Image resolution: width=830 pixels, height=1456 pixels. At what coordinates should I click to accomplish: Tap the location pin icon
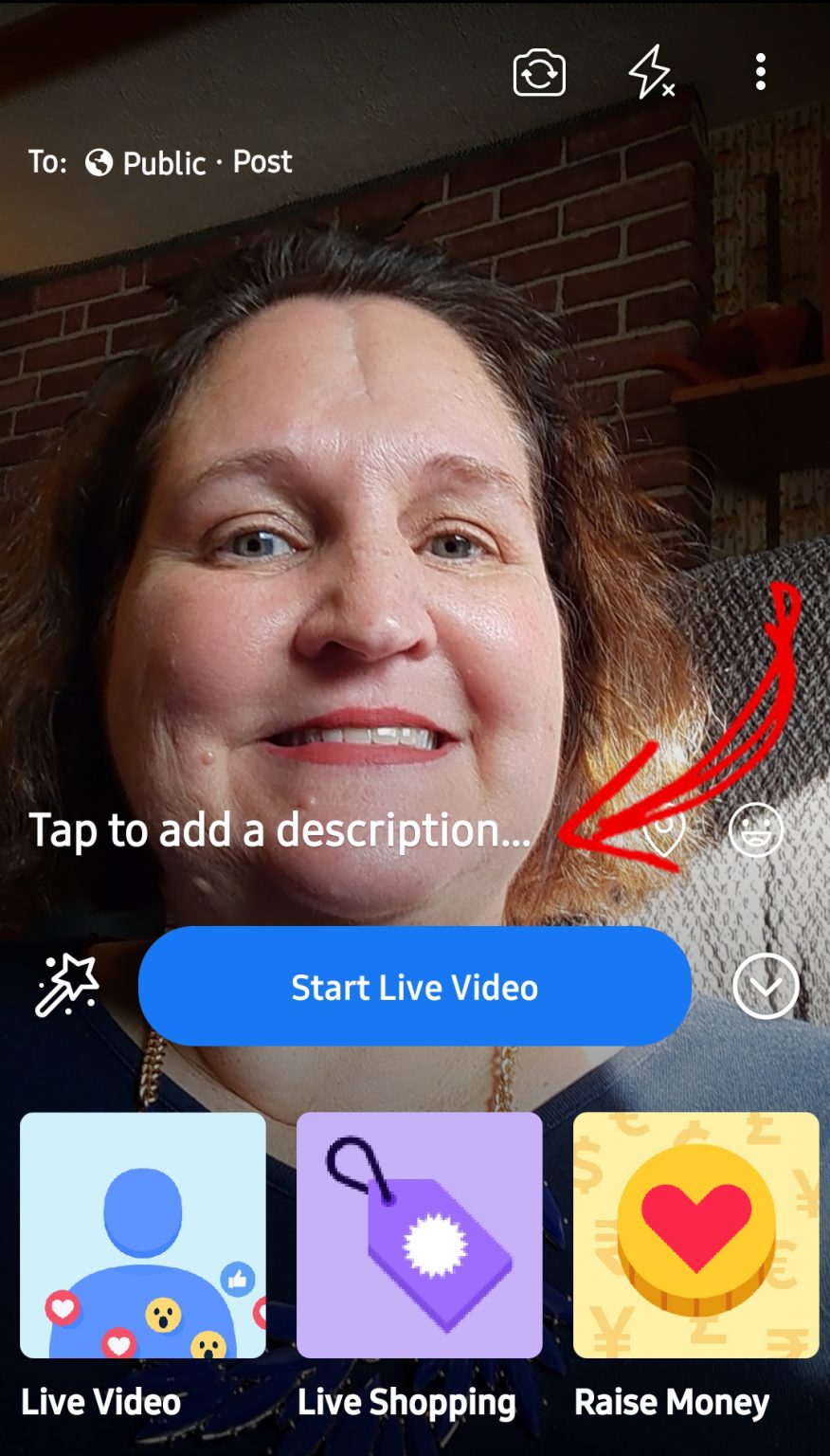coord(663,829)
